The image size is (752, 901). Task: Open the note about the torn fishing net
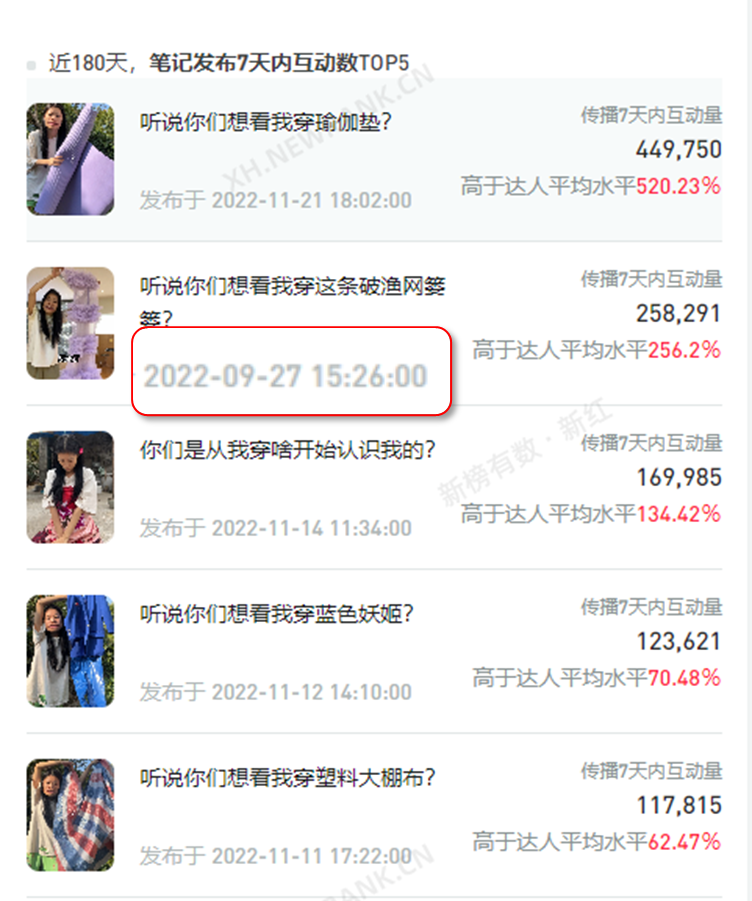pos(291,287)
